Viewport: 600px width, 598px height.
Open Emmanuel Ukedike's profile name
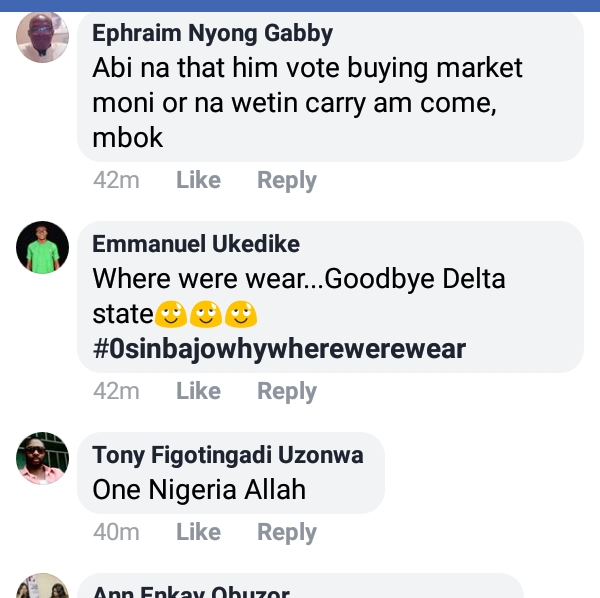click(x=196, y=244)
